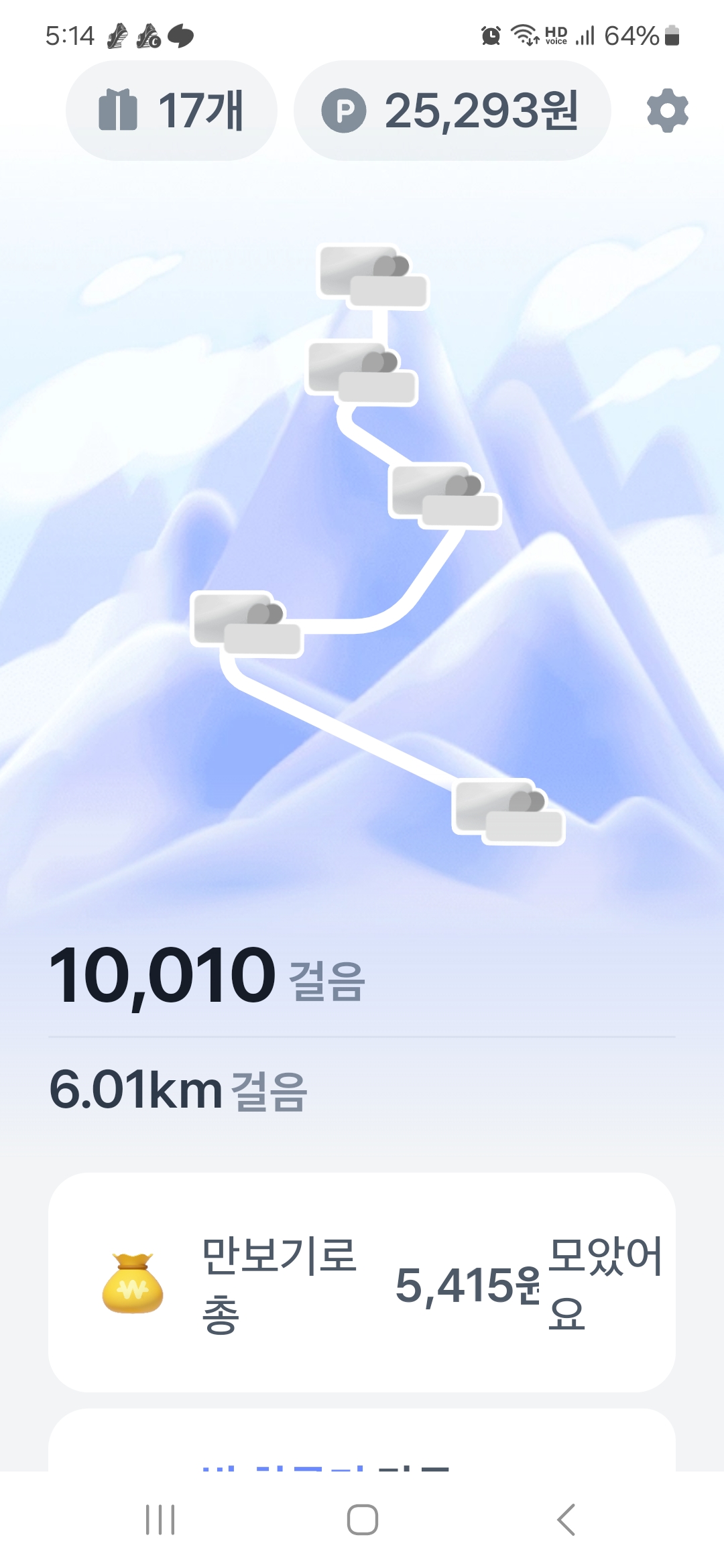Open the 17개 gift box chip
This screenshot has width=724, height=1568.
point(172,111)
